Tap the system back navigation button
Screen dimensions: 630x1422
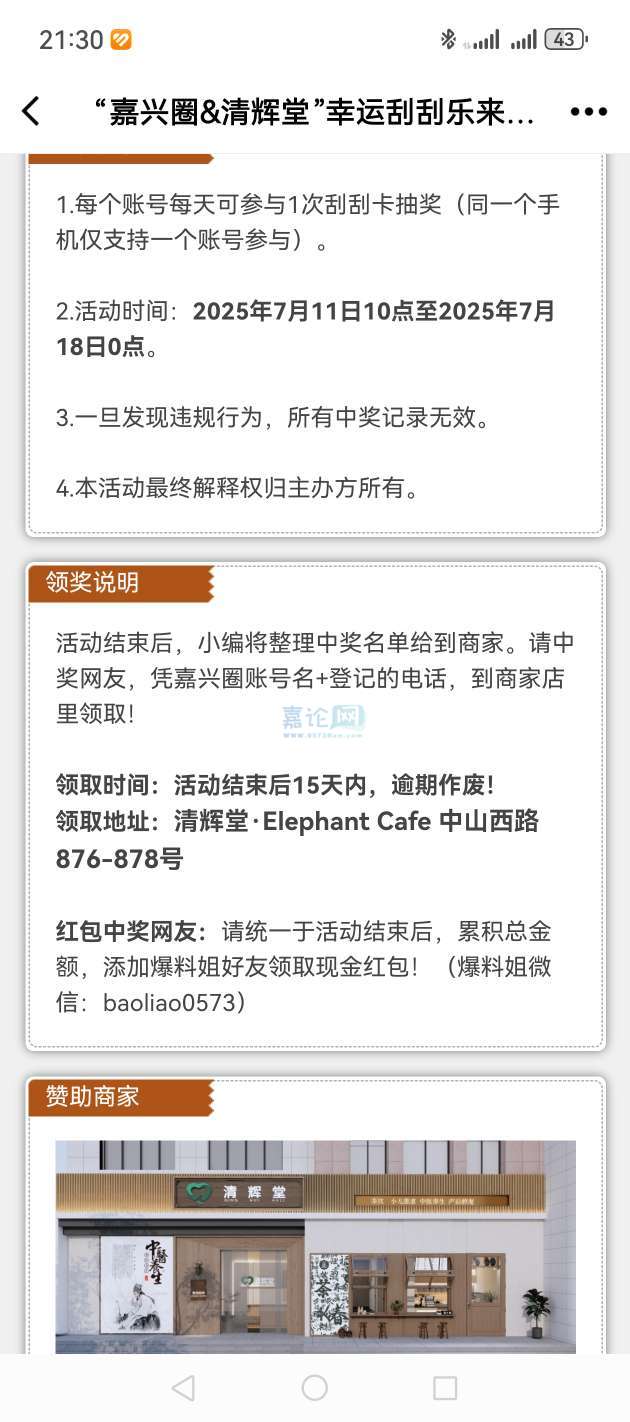183,1387
